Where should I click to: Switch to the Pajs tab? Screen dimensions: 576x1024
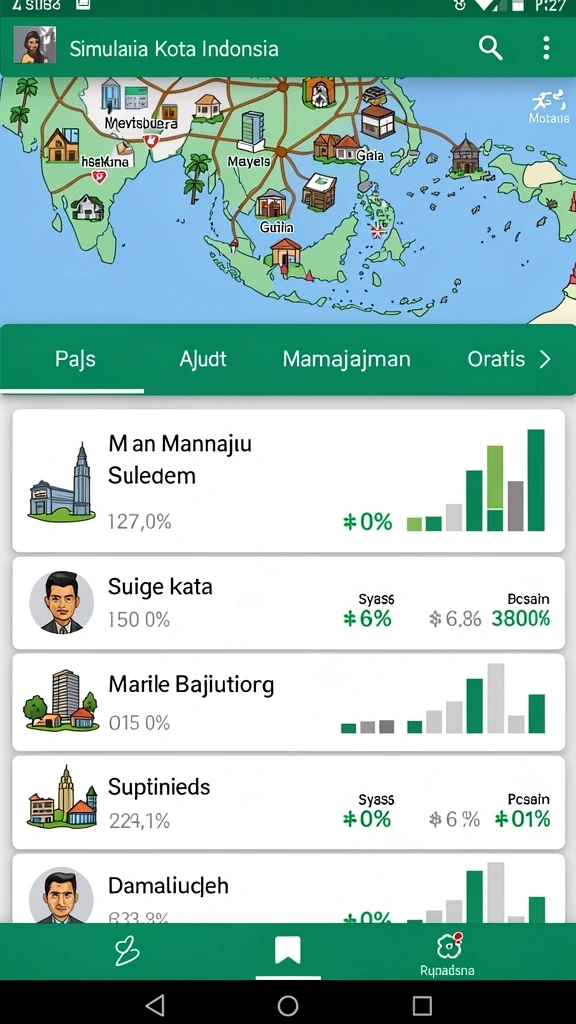[75, 359]
